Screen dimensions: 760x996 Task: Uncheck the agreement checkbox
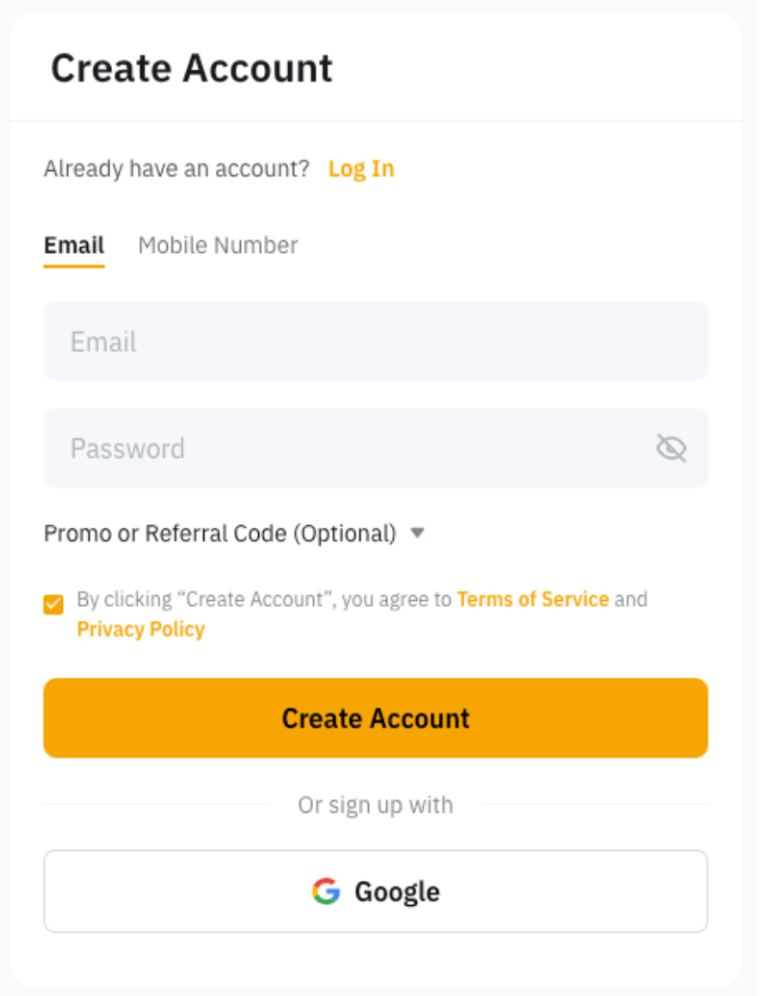(54, 604)
